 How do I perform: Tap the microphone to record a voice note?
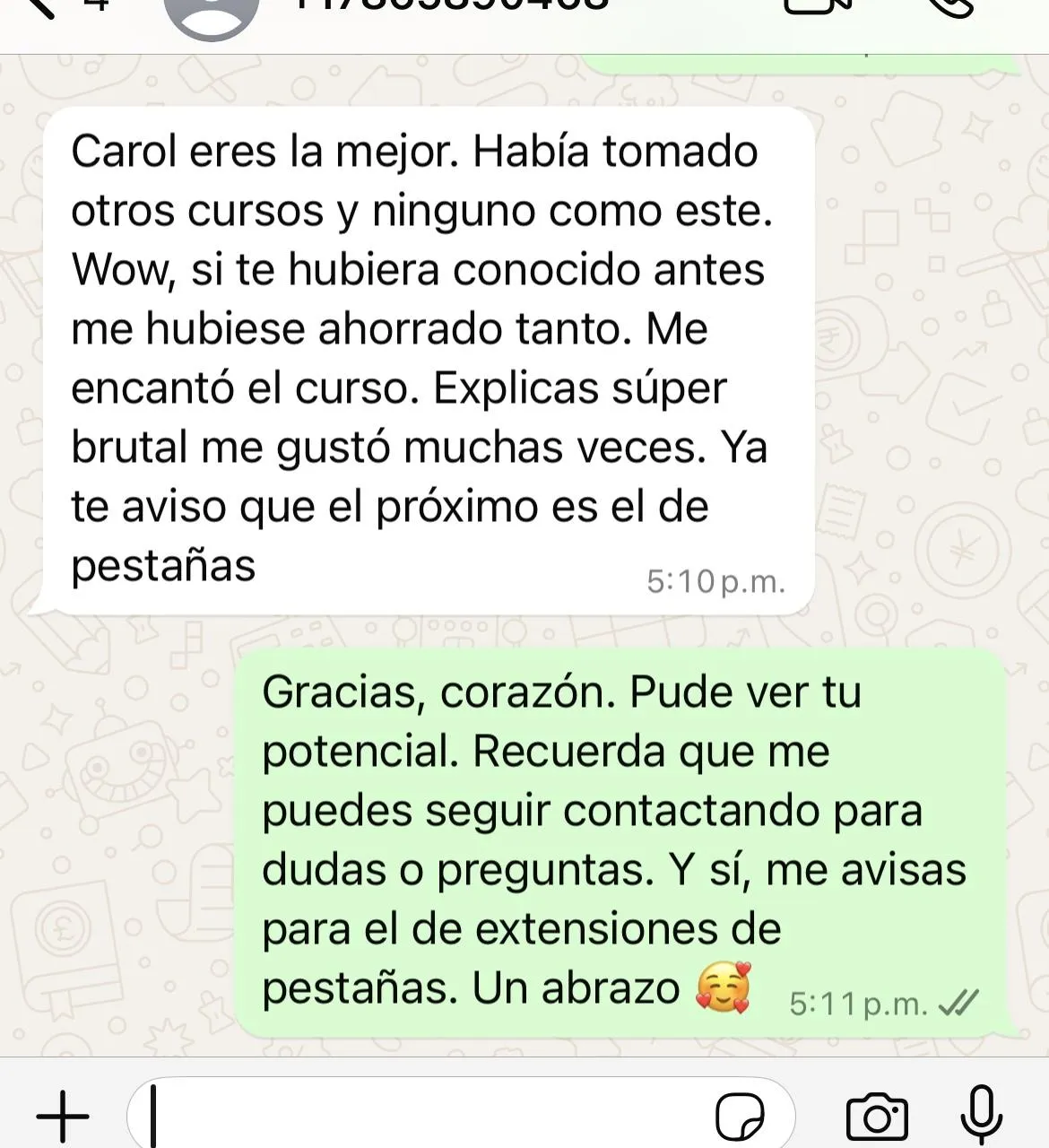tap(983, 1115)
